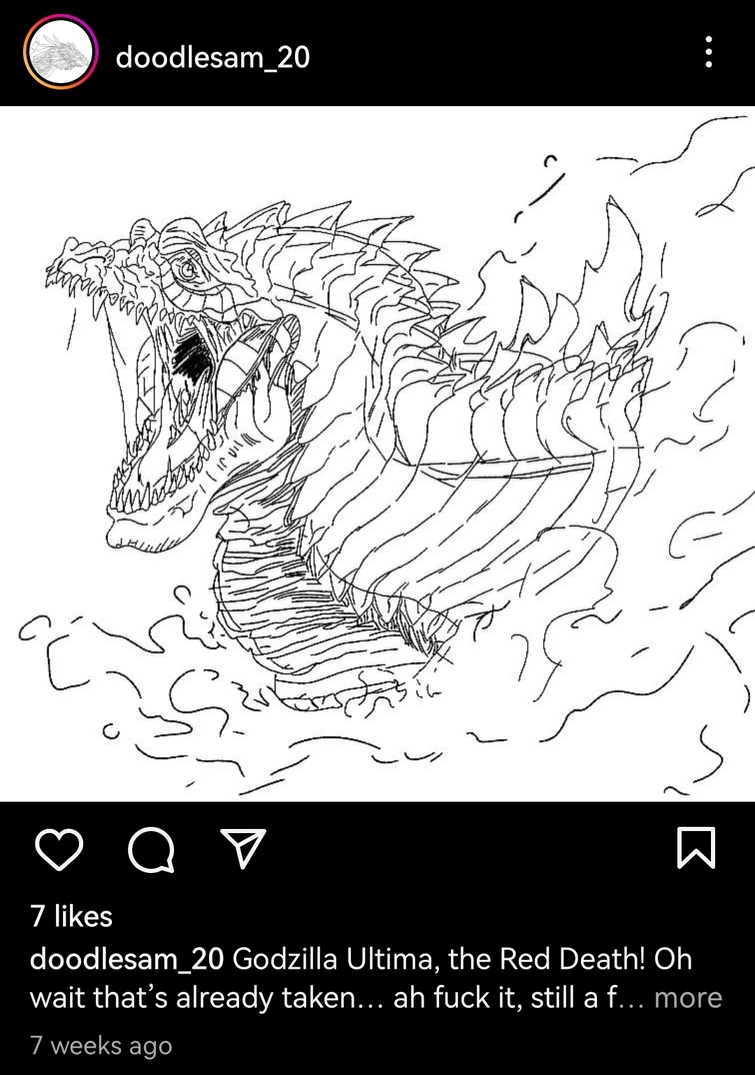Open the three-dot overflow menu
The height and width of the screenshot is (1075, 755).
point(708,52)
